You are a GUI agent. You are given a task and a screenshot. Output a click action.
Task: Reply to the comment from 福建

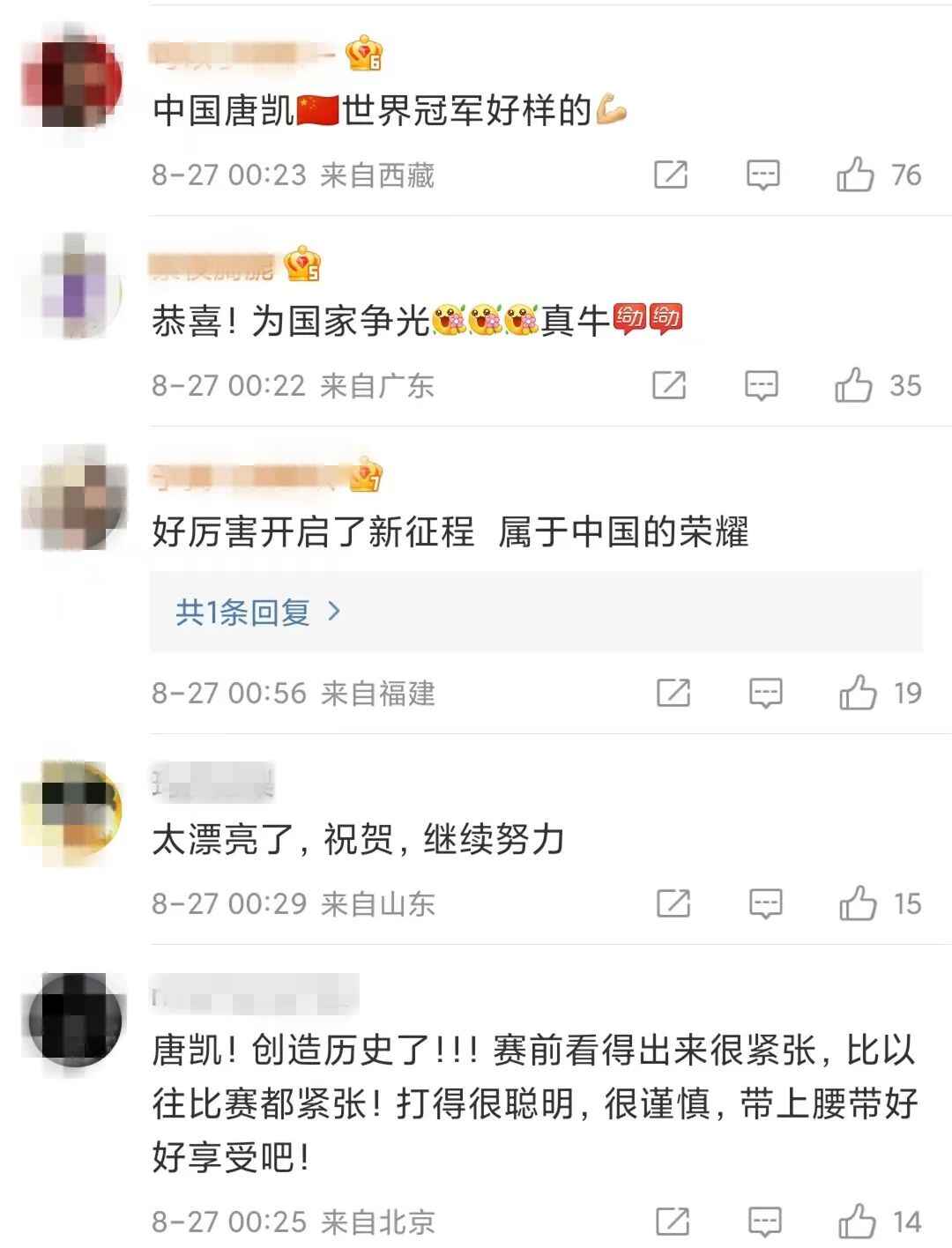(765, 694)
